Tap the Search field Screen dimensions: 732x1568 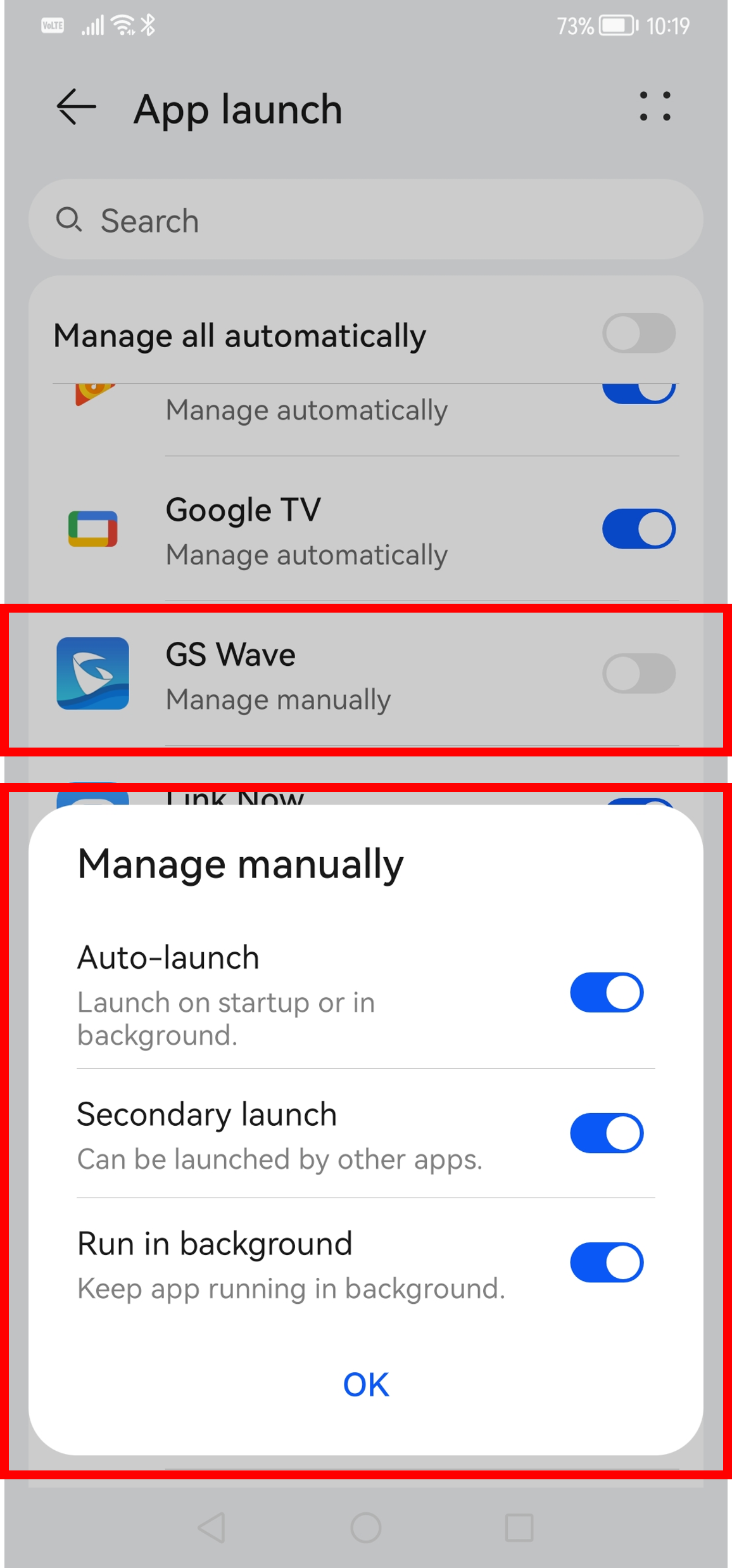pyautogui.click(x=365, y=220)
